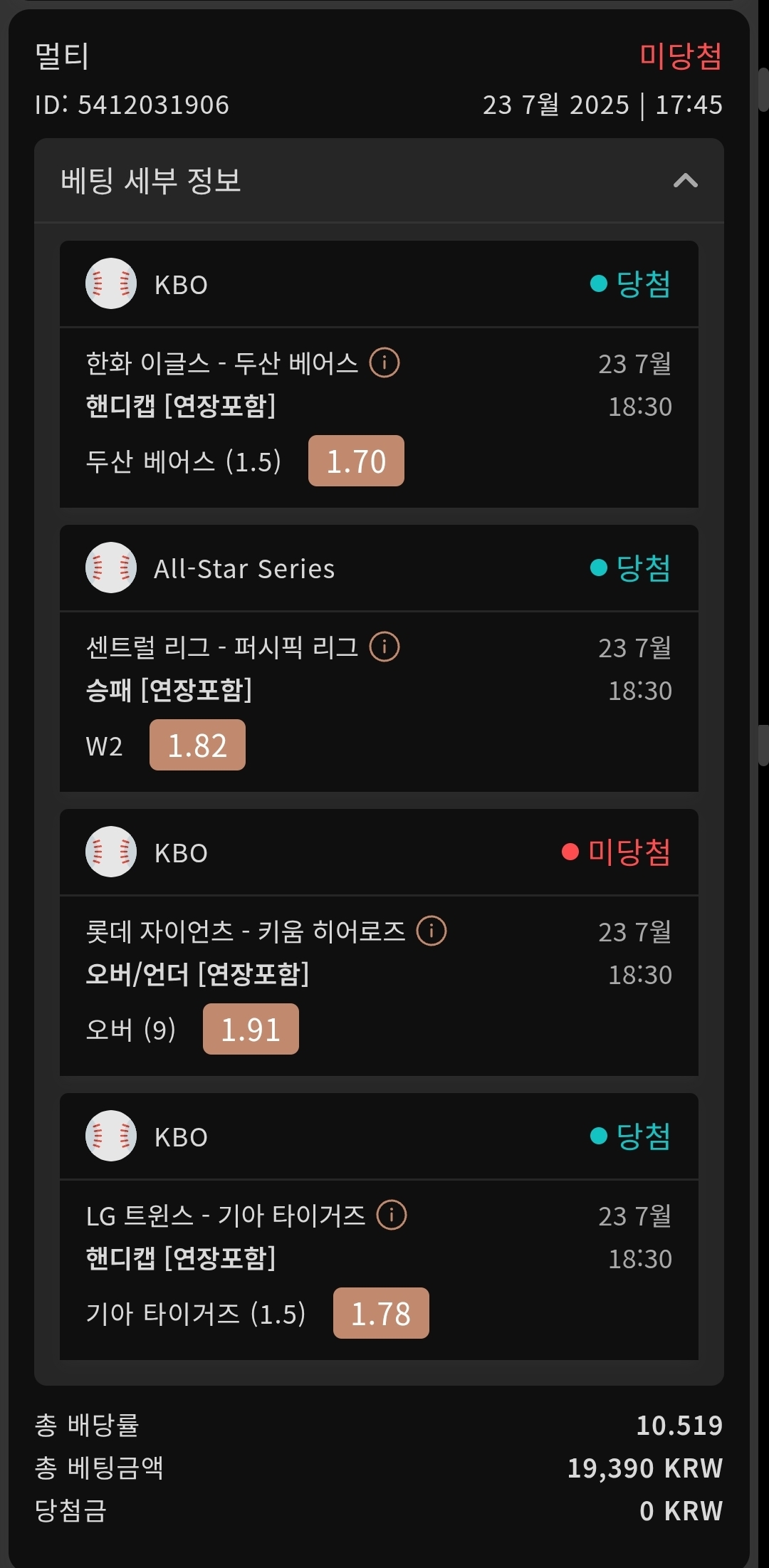Open info icon for LG 트윈스 - 기아 타이거즈
The width and height of the screenshot is (769, 1568).
click(x=392, y=1215)
